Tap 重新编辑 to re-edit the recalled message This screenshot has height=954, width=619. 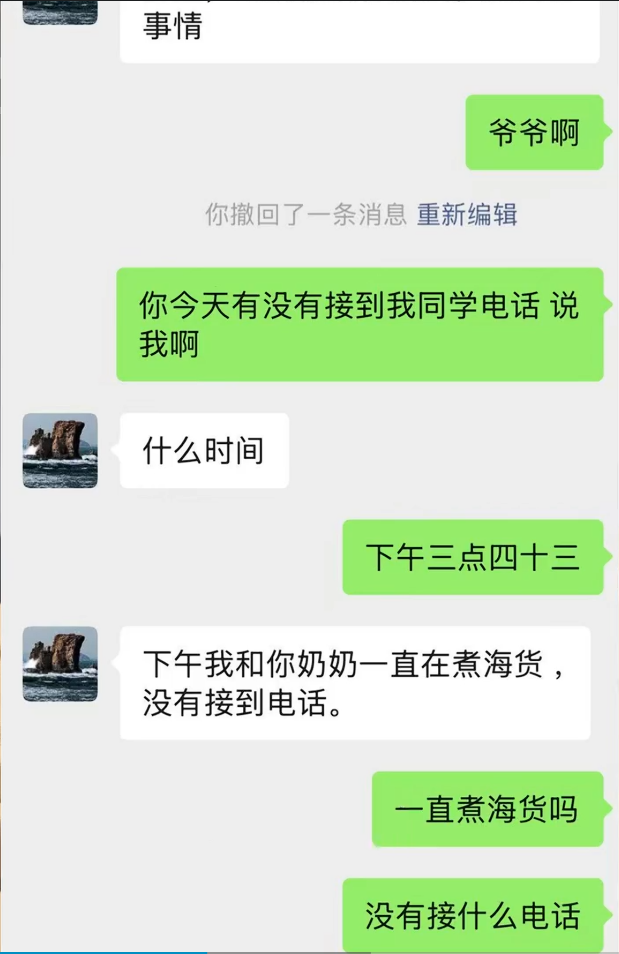467,214
